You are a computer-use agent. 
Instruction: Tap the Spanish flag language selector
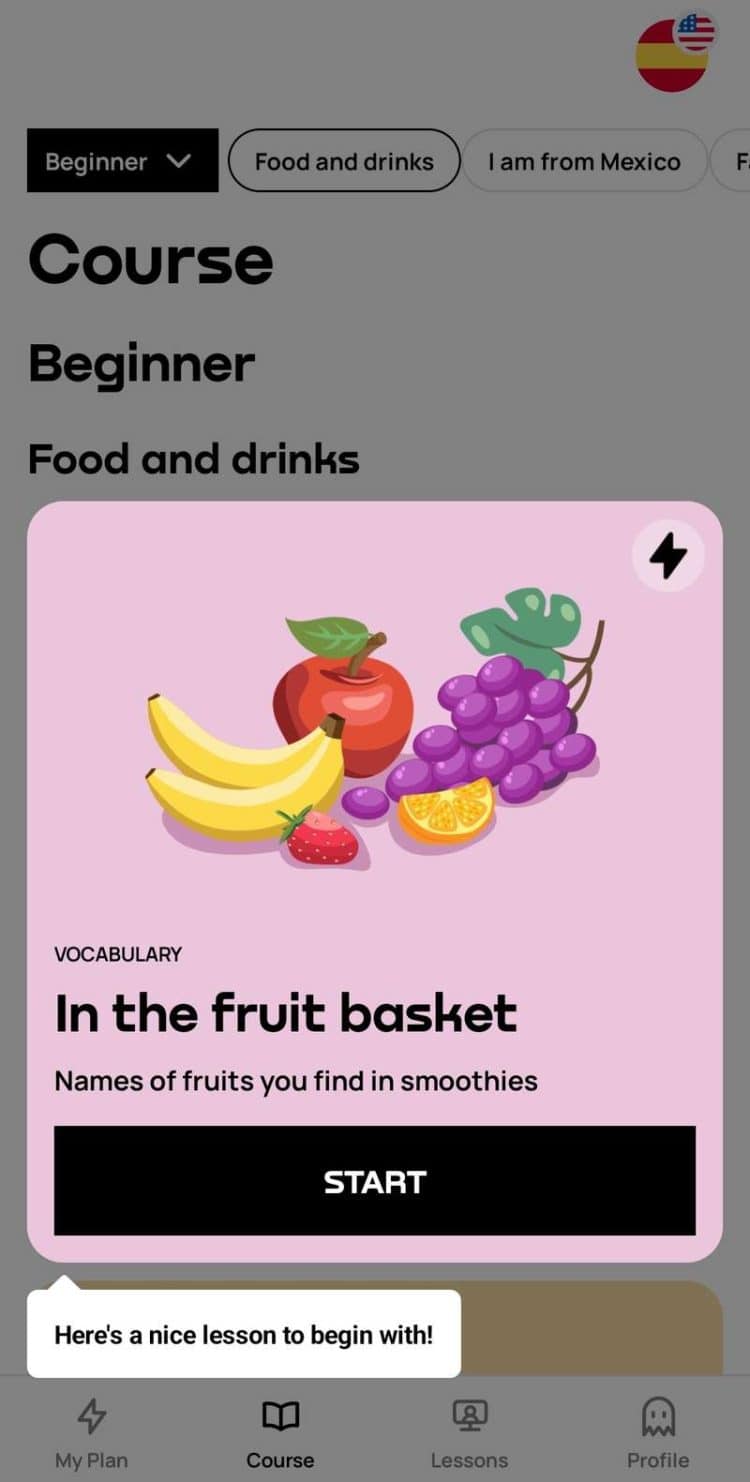672,57
